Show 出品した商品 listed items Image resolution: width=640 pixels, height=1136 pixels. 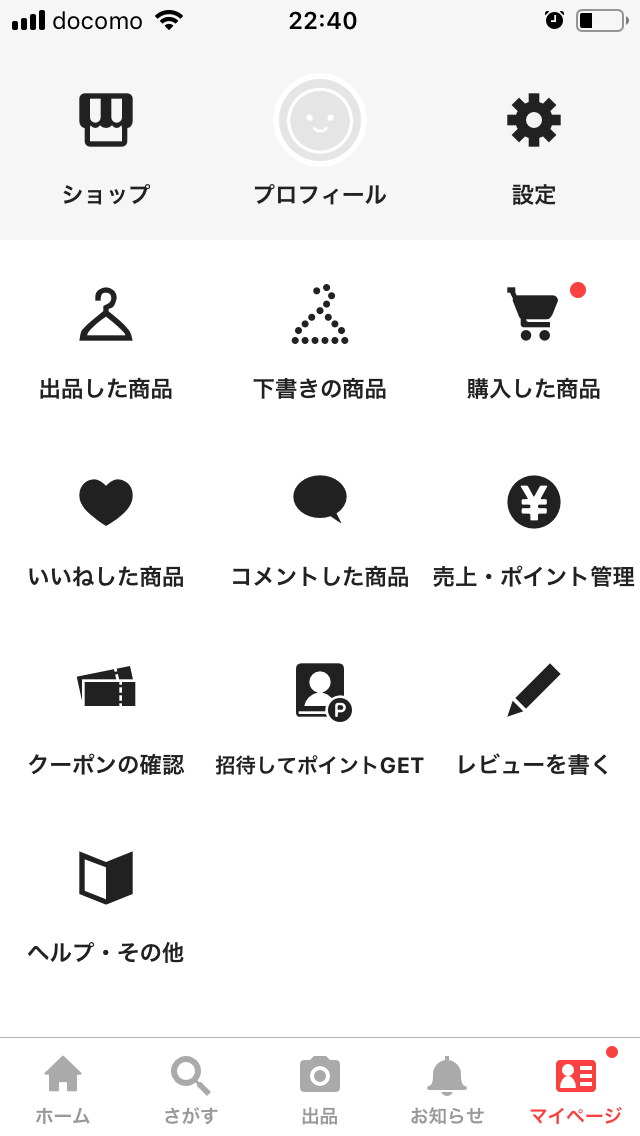106,342
